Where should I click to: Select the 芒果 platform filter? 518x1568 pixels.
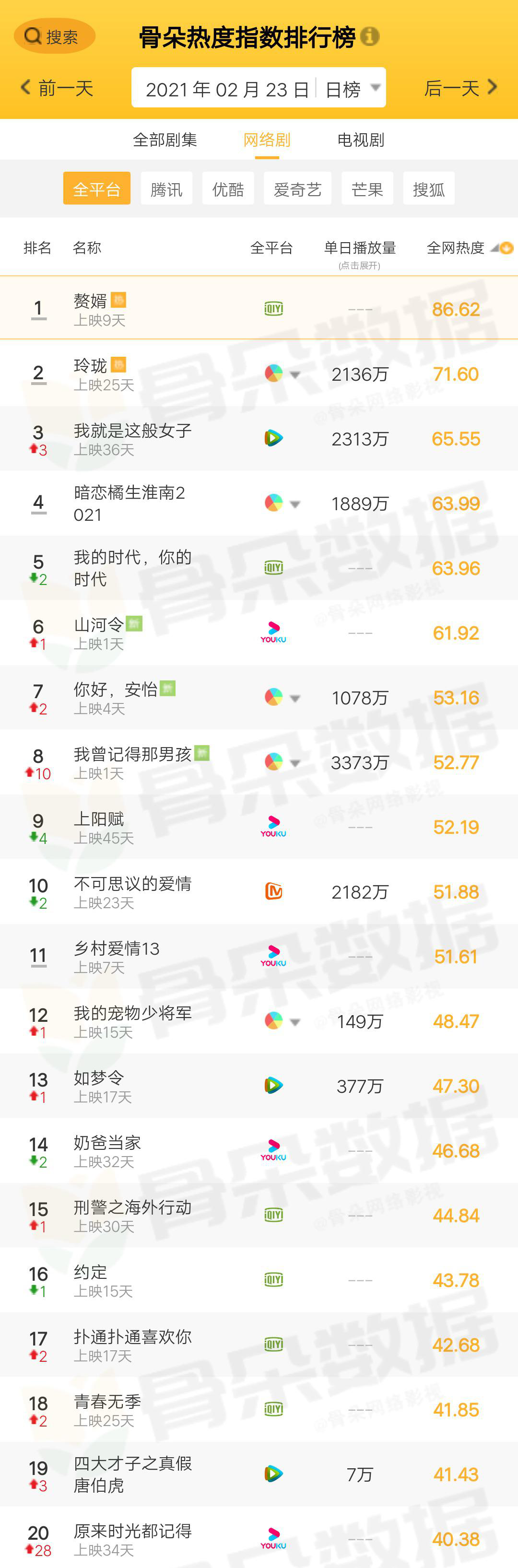pos(367,189)
